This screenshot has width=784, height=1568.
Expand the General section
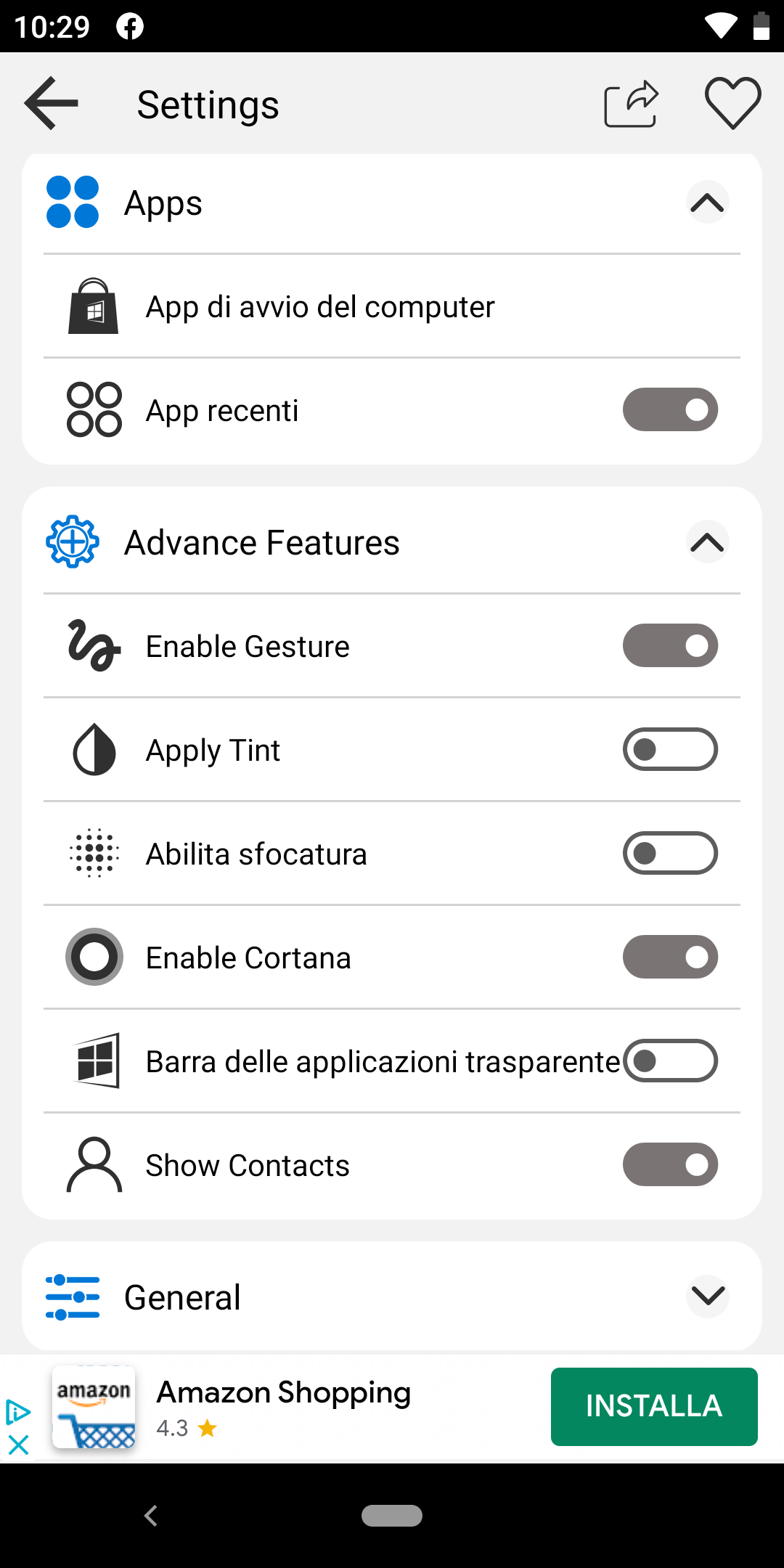coord(707,1296)
